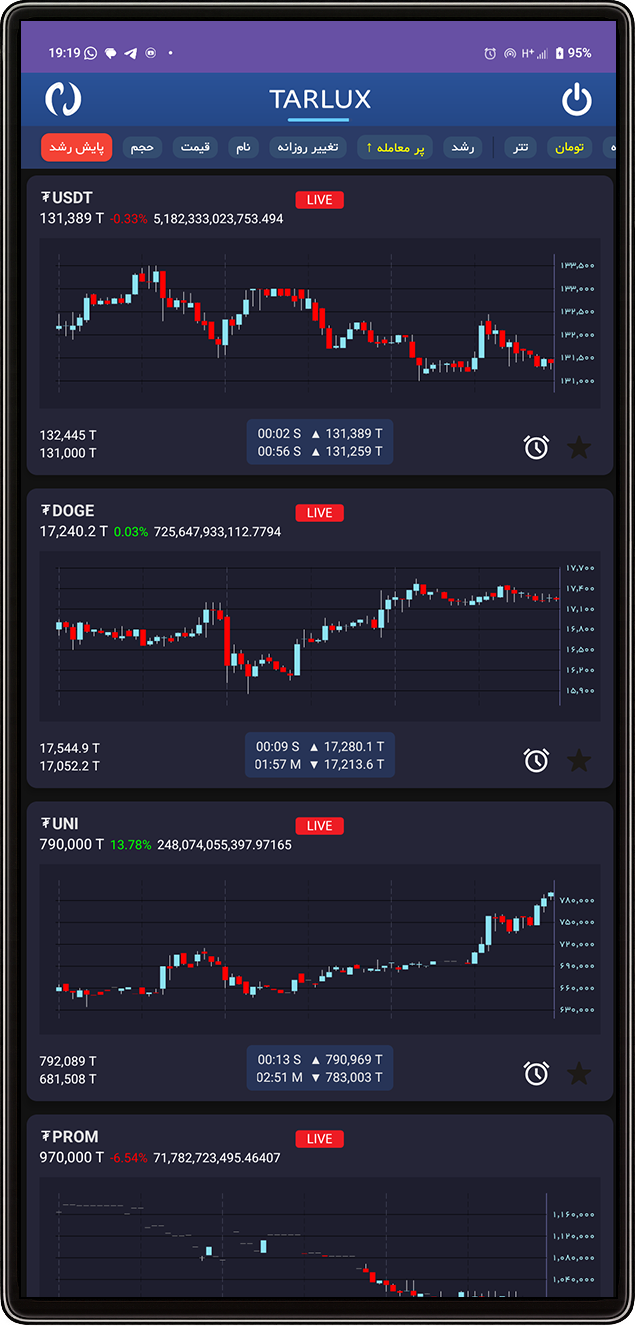
Task: Select the رشد chip
Action: click(x=462, y=147)
